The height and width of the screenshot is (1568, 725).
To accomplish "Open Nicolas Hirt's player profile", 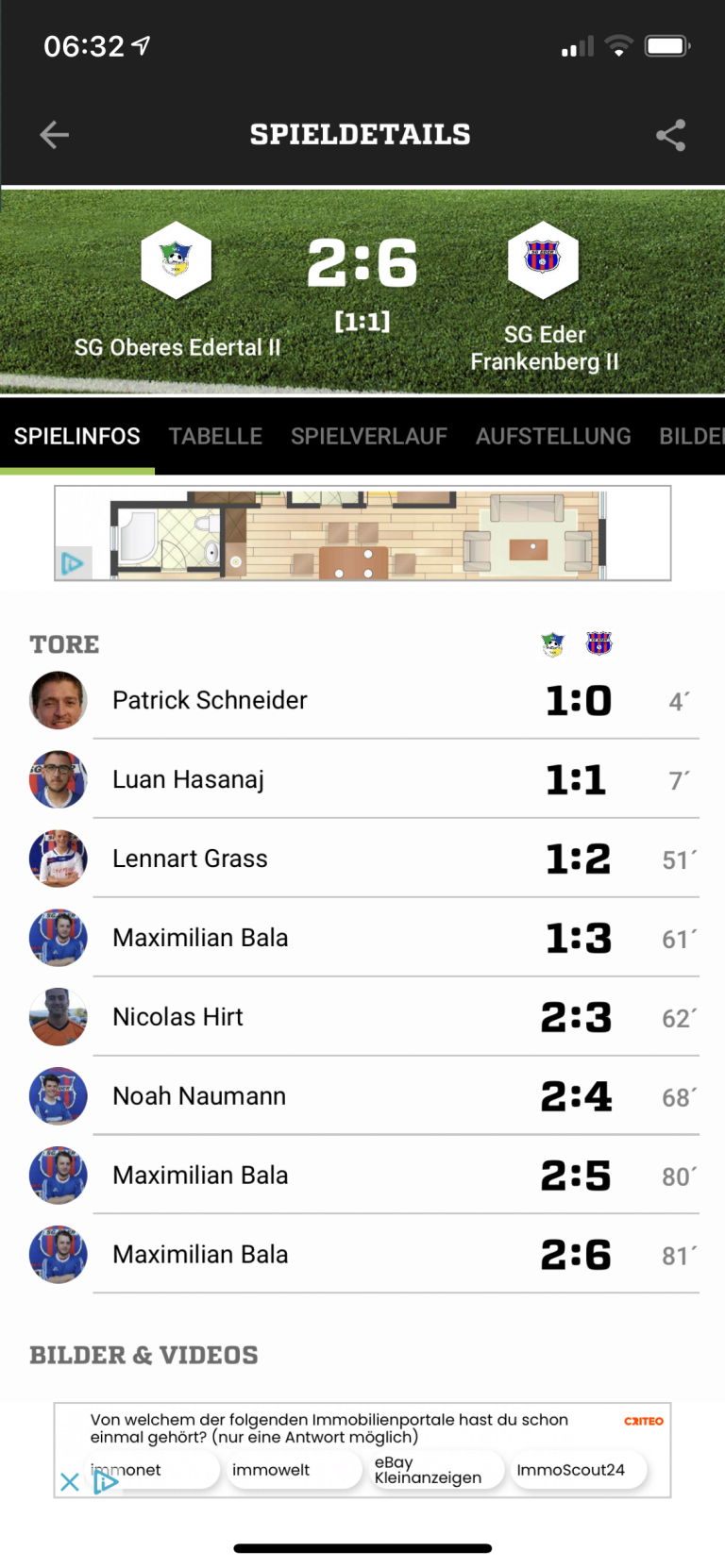I will (x=177, y=1017).
